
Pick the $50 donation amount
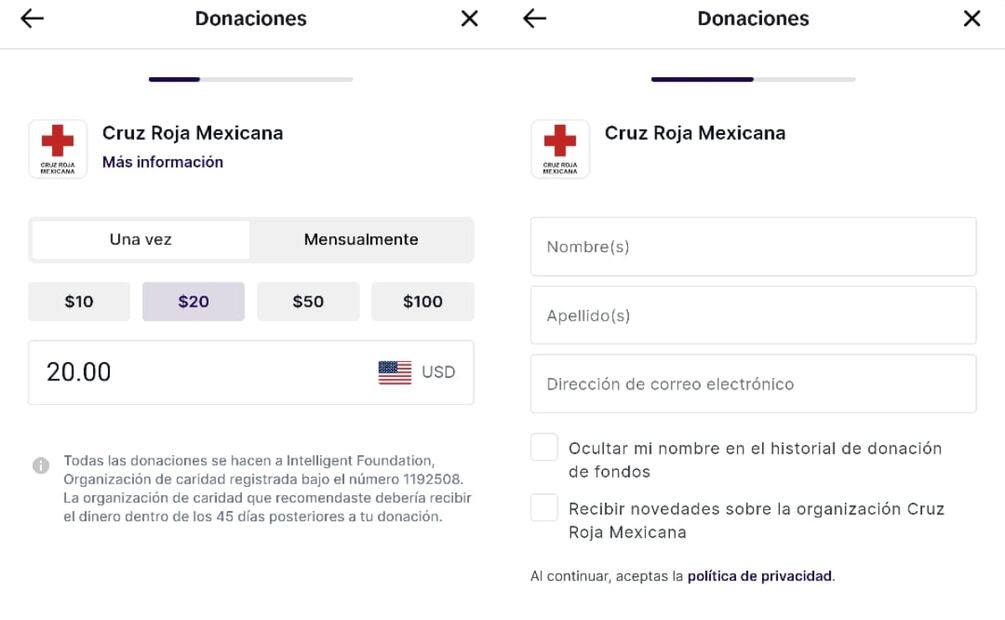(308, 301)
